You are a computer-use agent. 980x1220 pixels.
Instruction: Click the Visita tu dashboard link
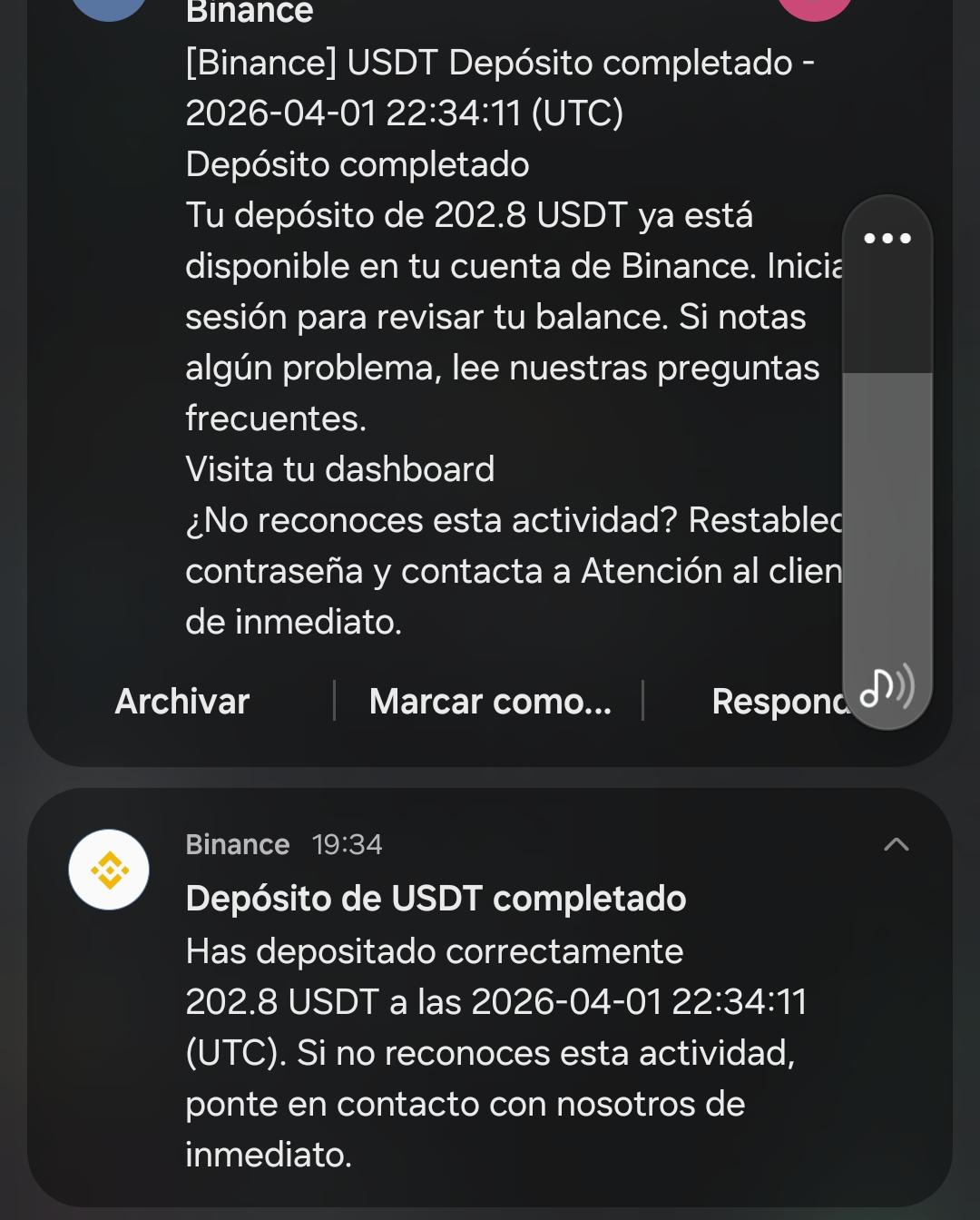point(339,469)
